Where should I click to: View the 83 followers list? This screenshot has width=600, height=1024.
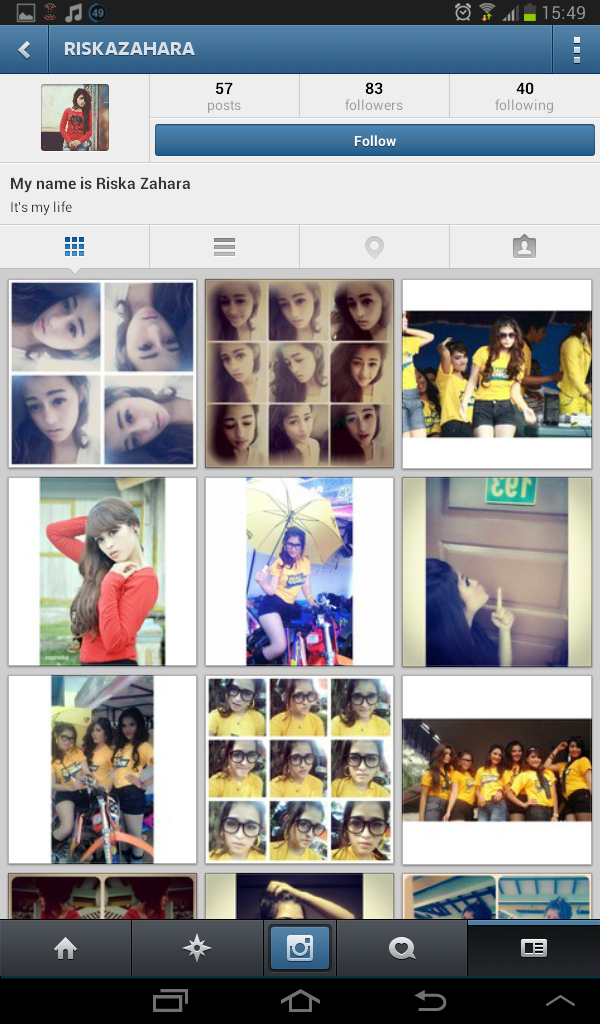click(x=374, y=96)
